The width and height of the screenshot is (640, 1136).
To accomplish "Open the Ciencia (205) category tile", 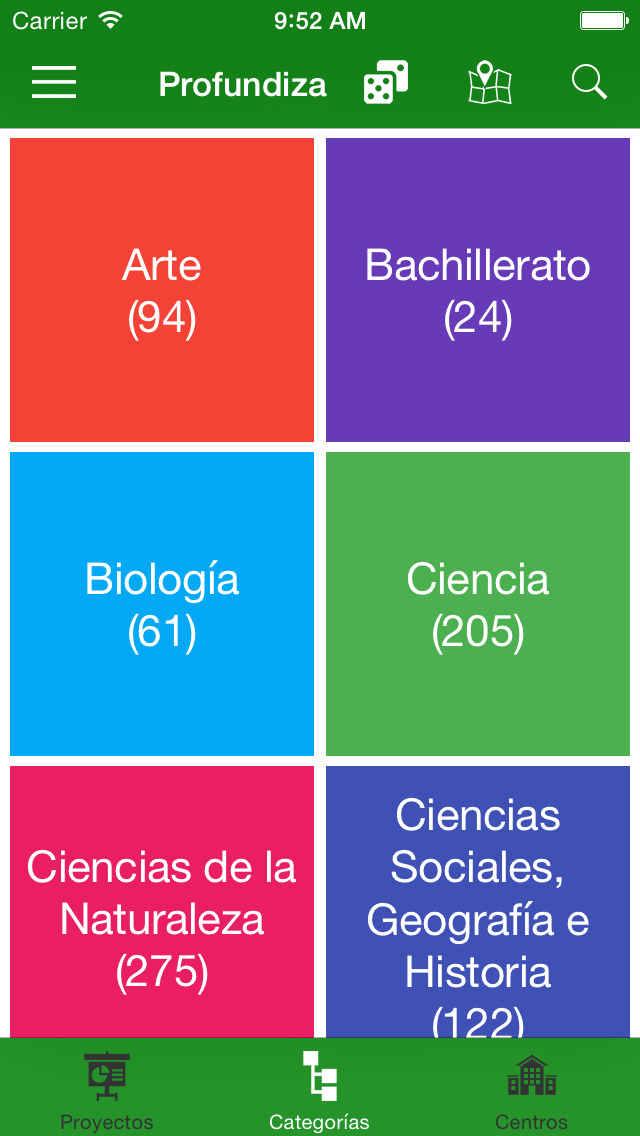I will [x=478, y=604].
